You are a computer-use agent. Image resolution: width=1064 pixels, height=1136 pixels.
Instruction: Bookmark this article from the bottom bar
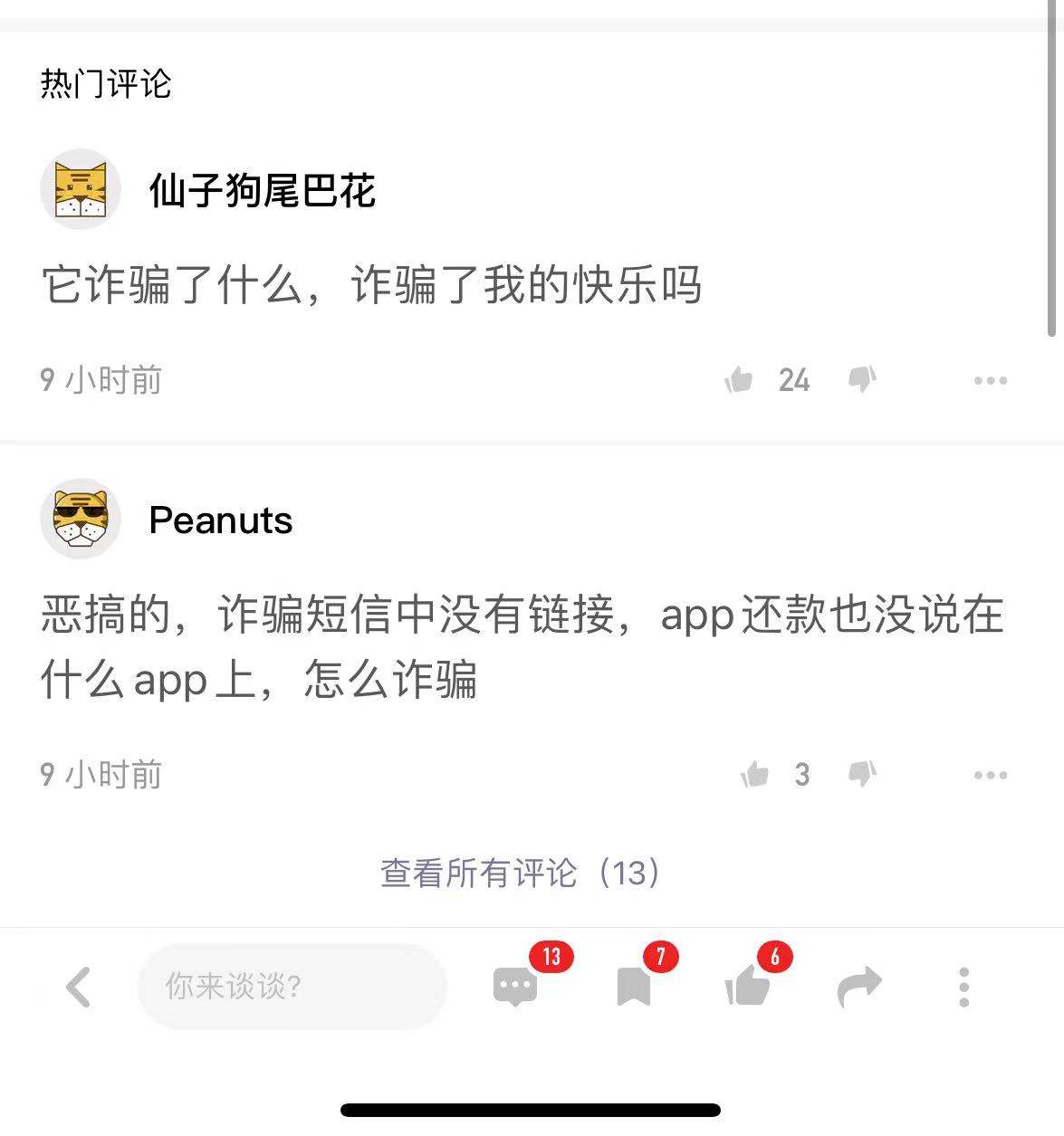(x=634, y=987)
